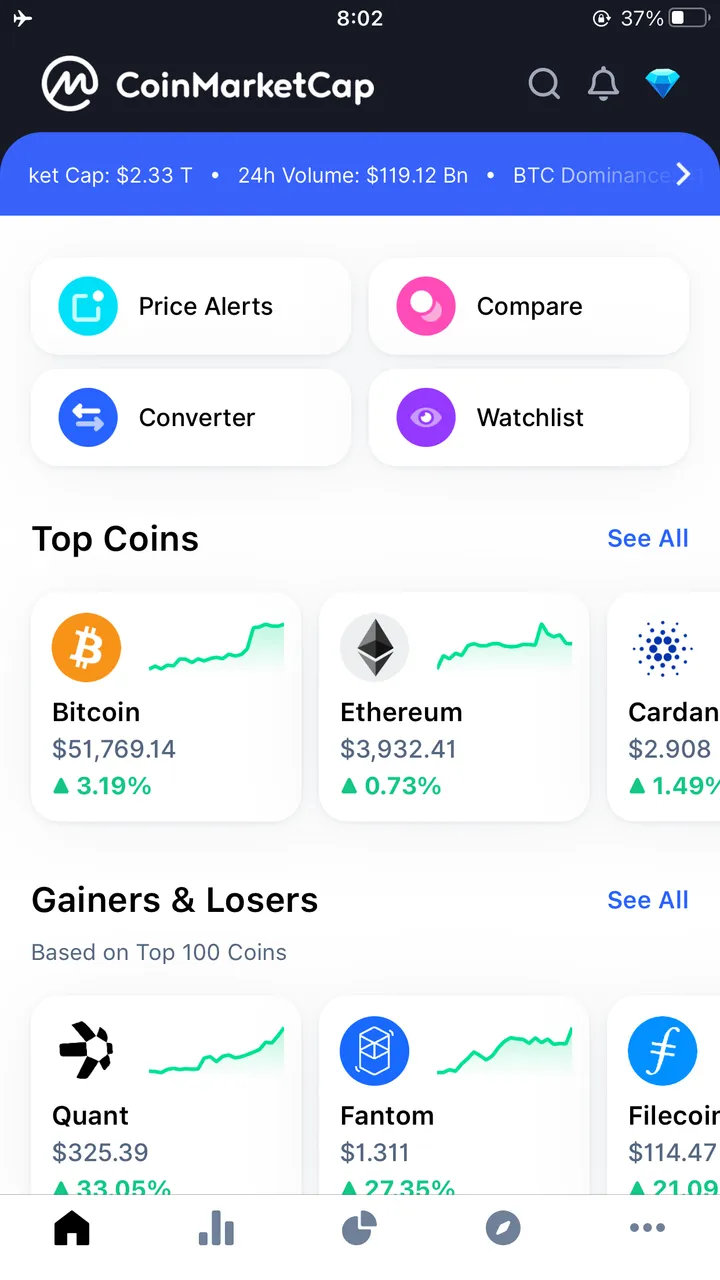The width and height of the screenshot is (720, 1280).
Task: Open the Watchlist
Action: tap(529, 417)
